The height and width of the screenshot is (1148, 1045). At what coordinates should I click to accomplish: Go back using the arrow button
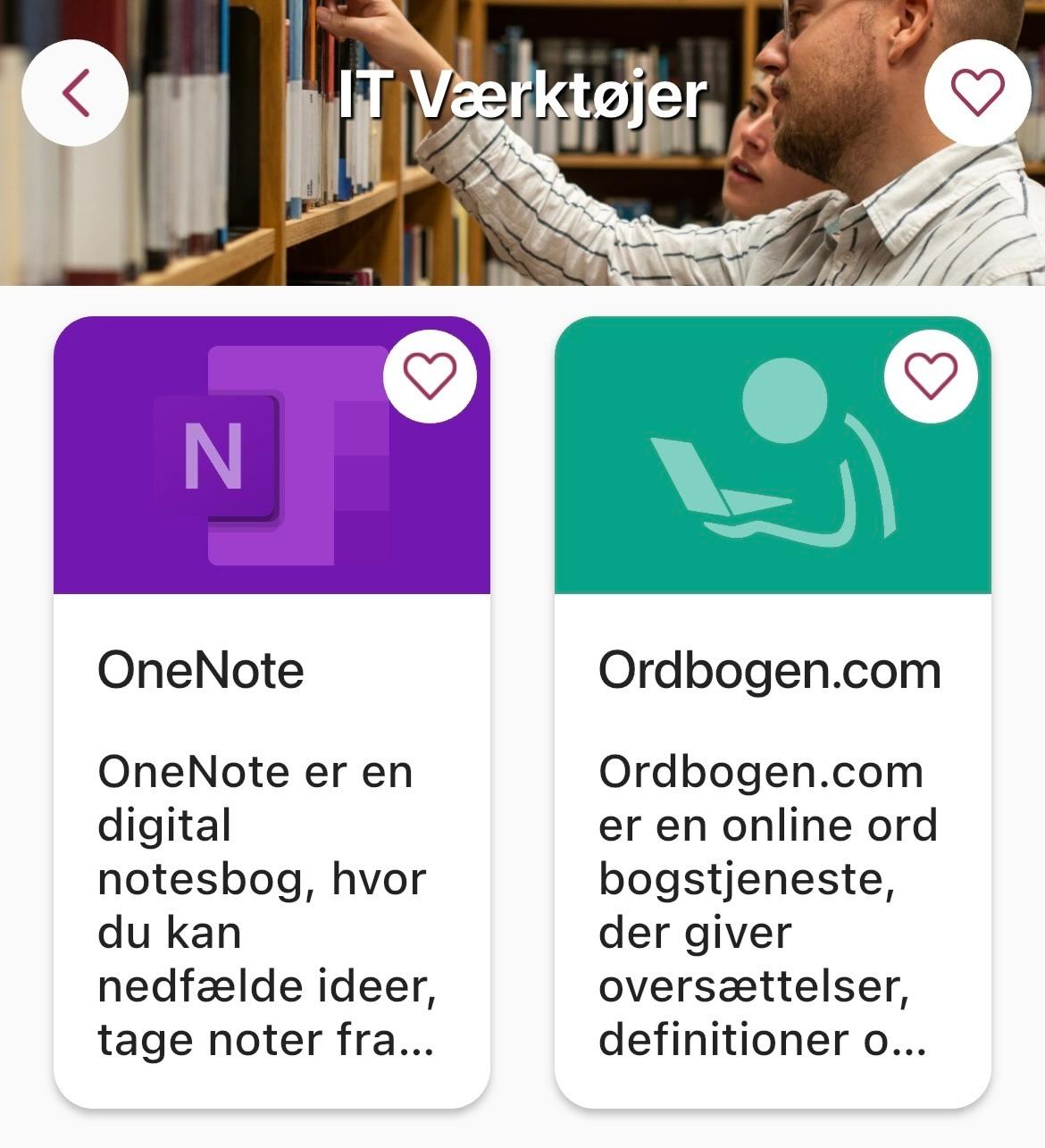[75, 92]
